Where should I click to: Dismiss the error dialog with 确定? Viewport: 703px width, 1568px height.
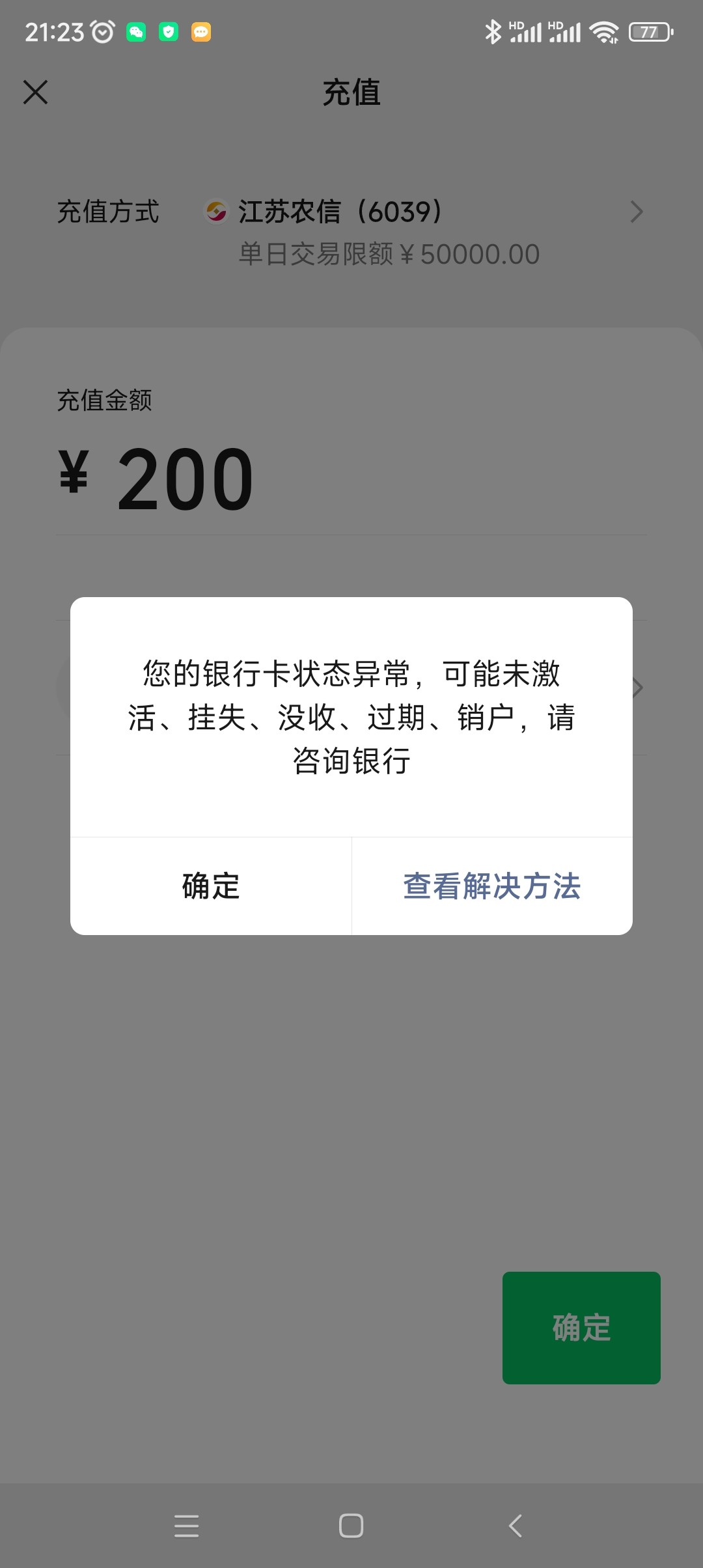pyautogui.click(x=211, y=886)
